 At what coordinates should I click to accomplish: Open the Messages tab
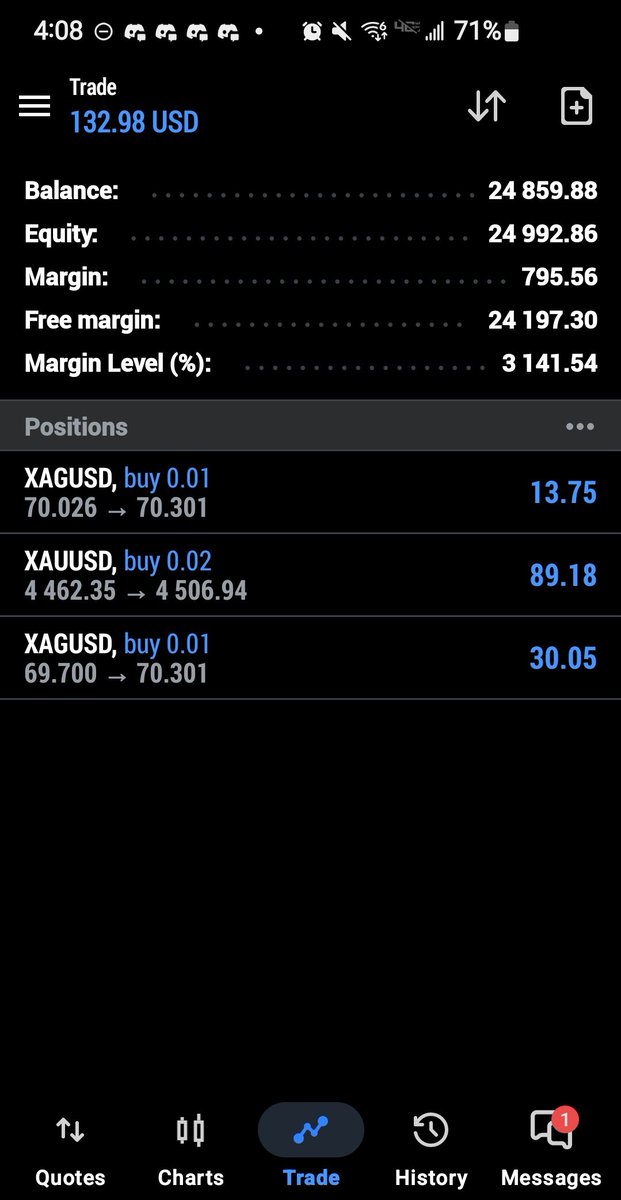pos(551,1150)
